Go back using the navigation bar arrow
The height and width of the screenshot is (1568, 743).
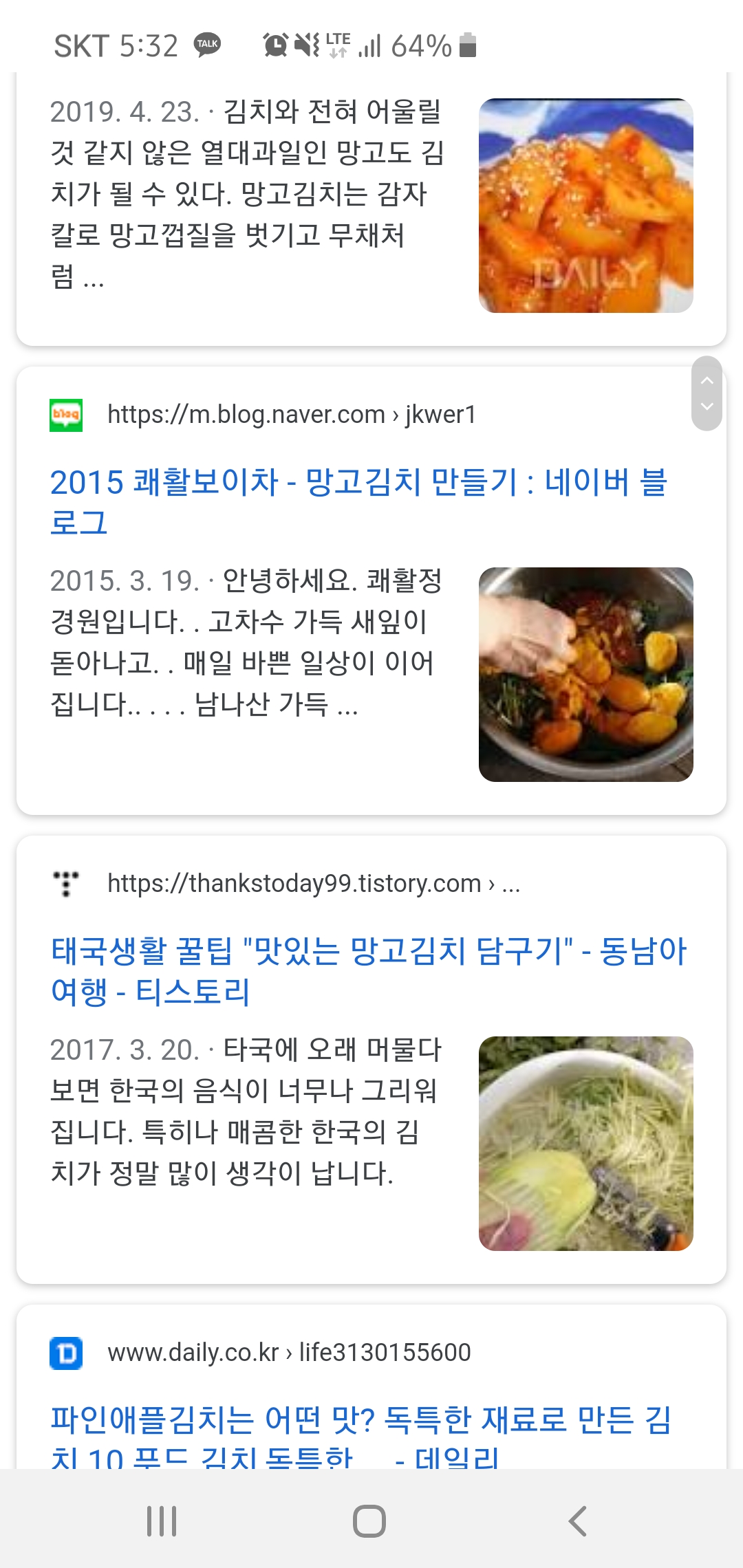point(578,1521)
